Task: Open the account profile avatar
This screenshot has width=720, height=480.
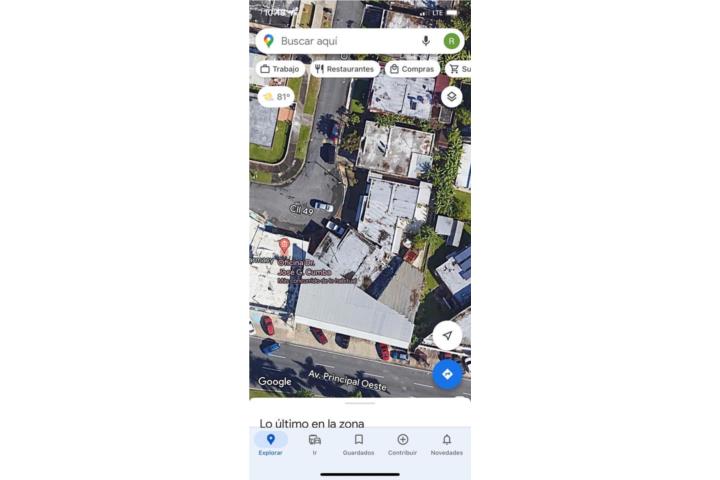Action: click(x=451, y=41)
